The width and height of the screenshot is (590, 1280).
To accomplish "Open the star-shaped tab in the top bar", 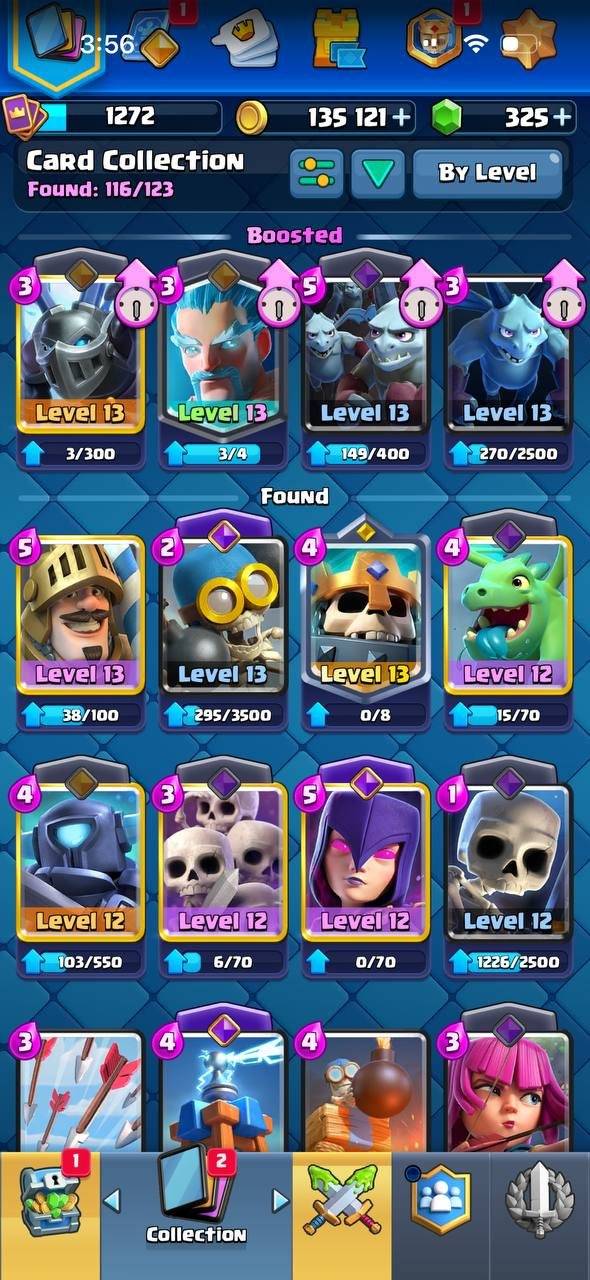I will (528, 42).
